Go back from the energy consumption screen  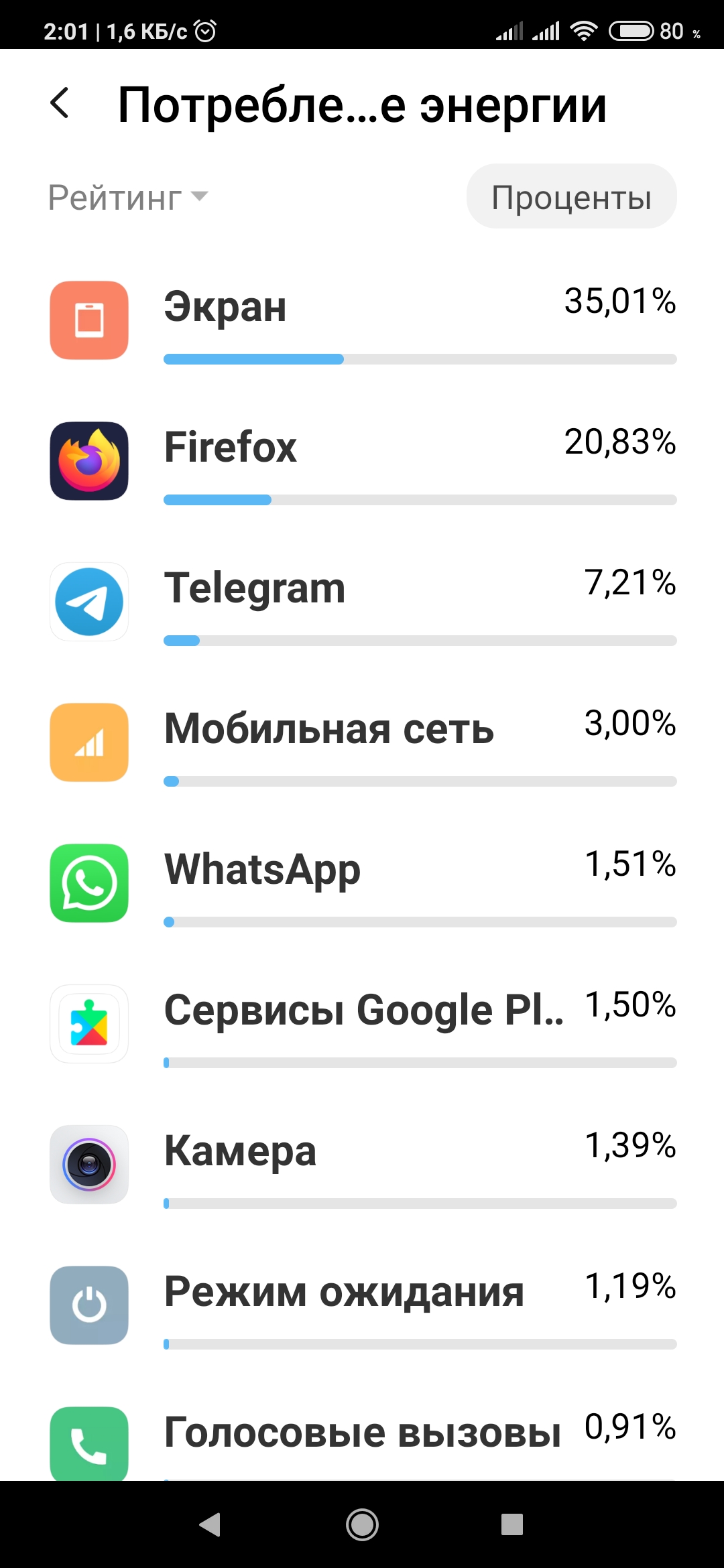click(x=60, y=104)
